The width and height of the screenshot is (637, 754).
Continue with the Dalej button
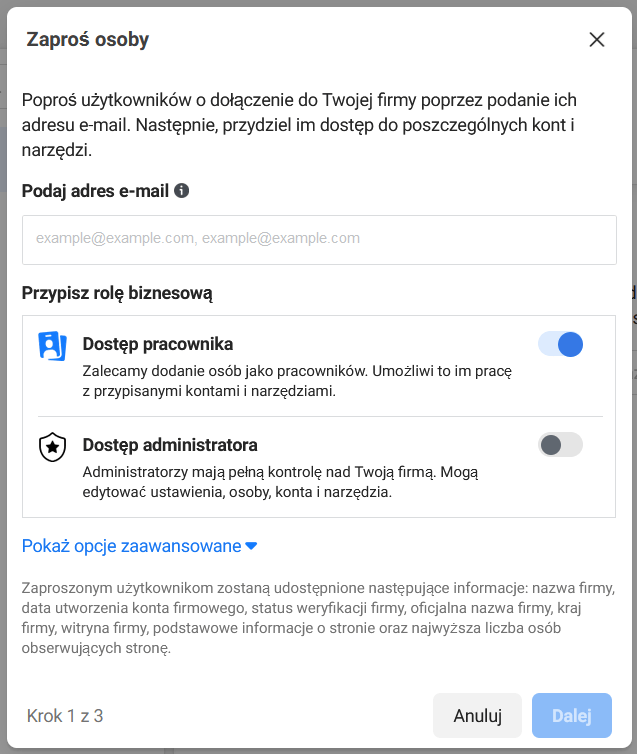tap(572, 716)
